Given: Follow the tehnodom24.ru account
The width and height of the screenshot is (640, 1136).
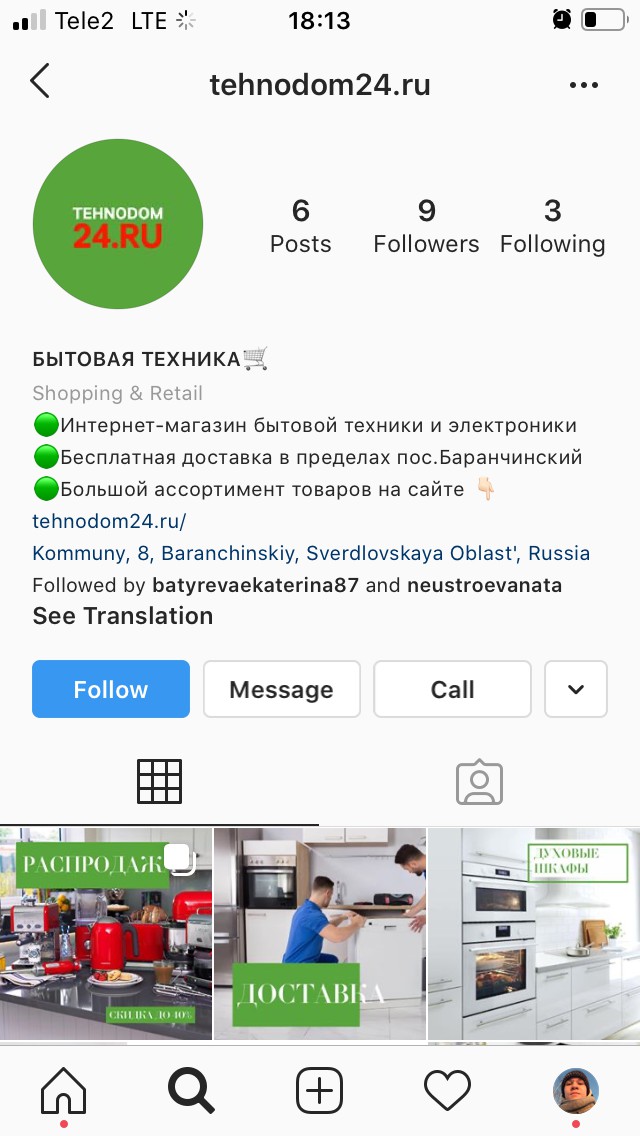Looking at the screenshot, I should point(111,689).
